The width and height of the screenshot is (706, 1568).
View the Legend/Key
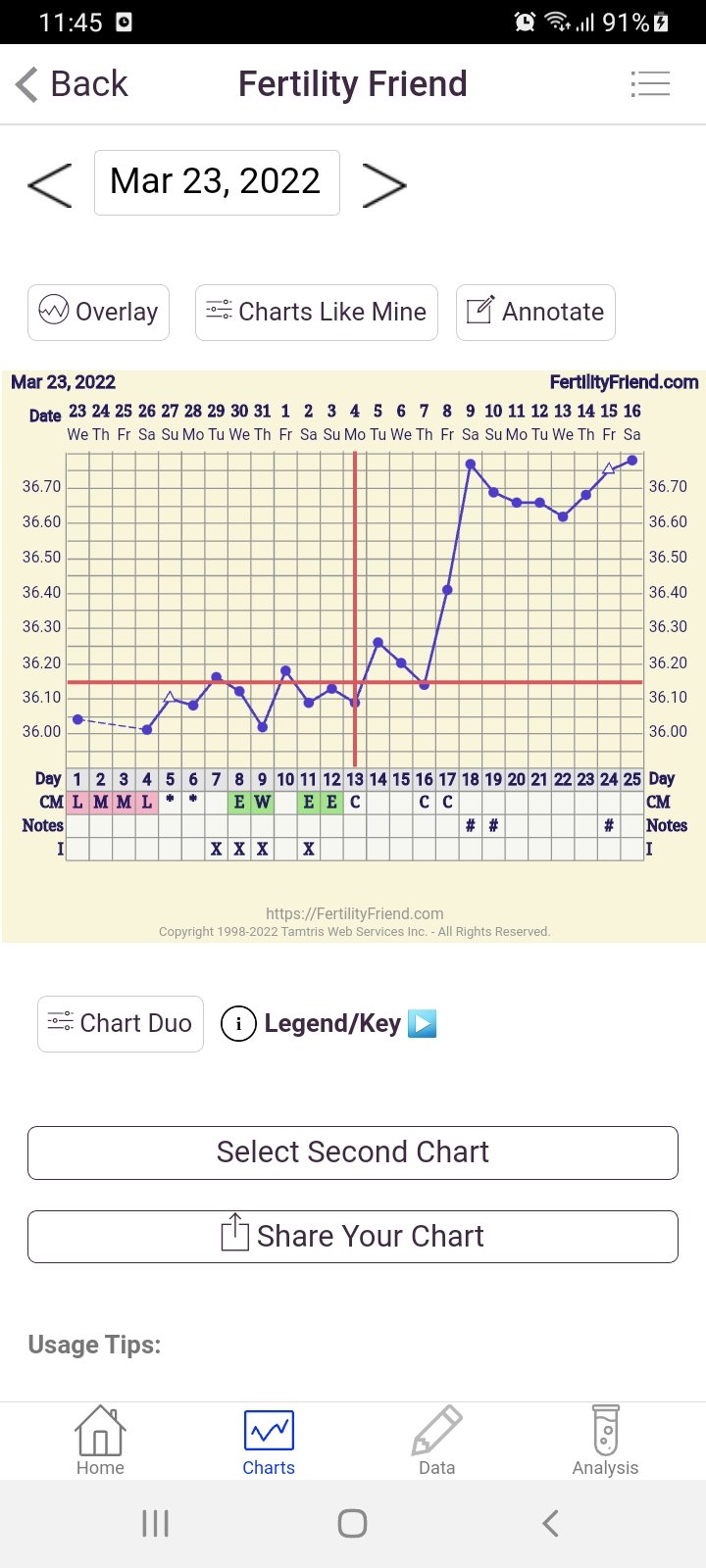(x=330, y=1024)
